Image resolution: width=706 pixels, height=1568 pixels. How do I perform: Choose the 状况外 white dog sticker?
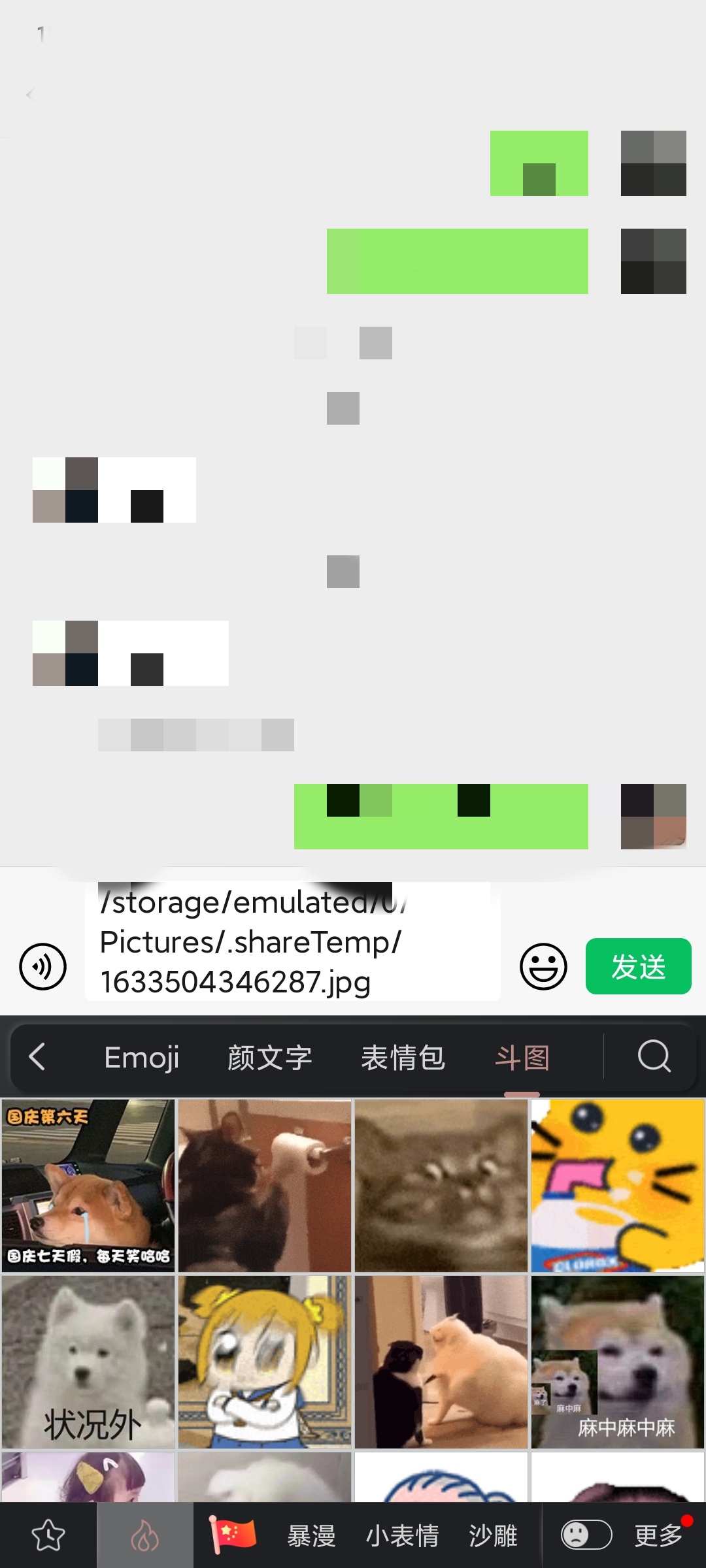(88, 1362)
